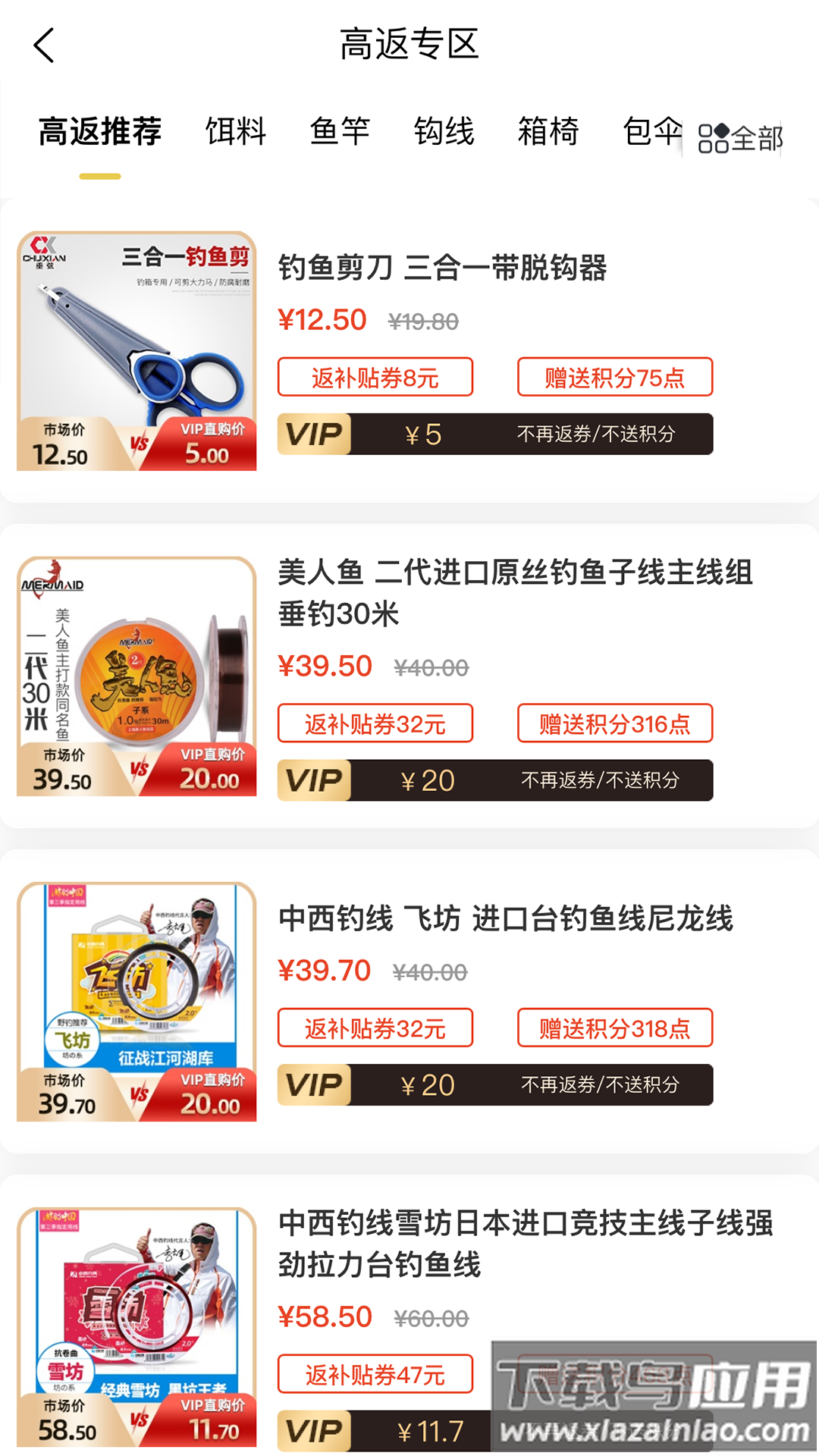Select the 高返推荐 tab
Image resolution: width=819 pixels, height=1456 pixels.
point(99,131)
